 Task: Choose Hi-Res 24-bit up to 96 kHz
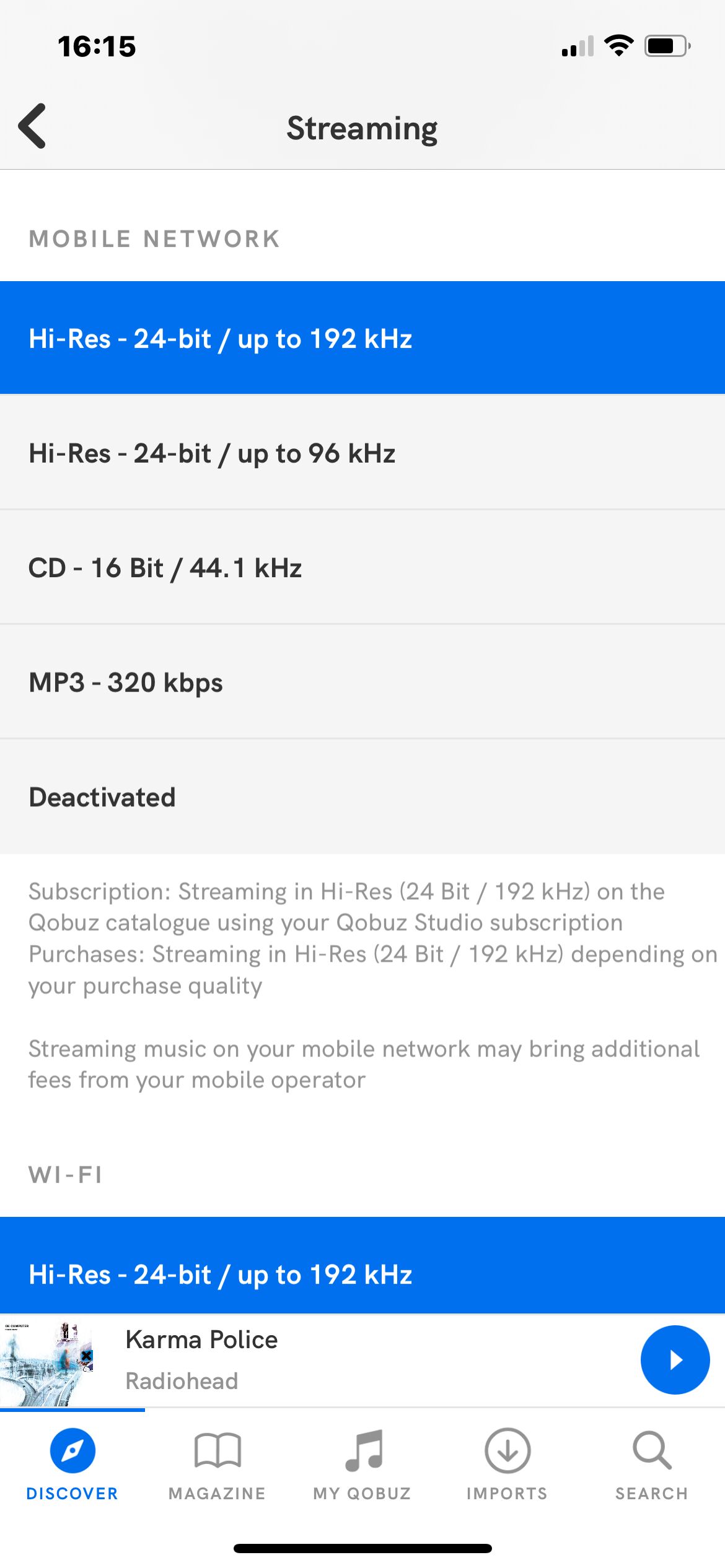362,453
